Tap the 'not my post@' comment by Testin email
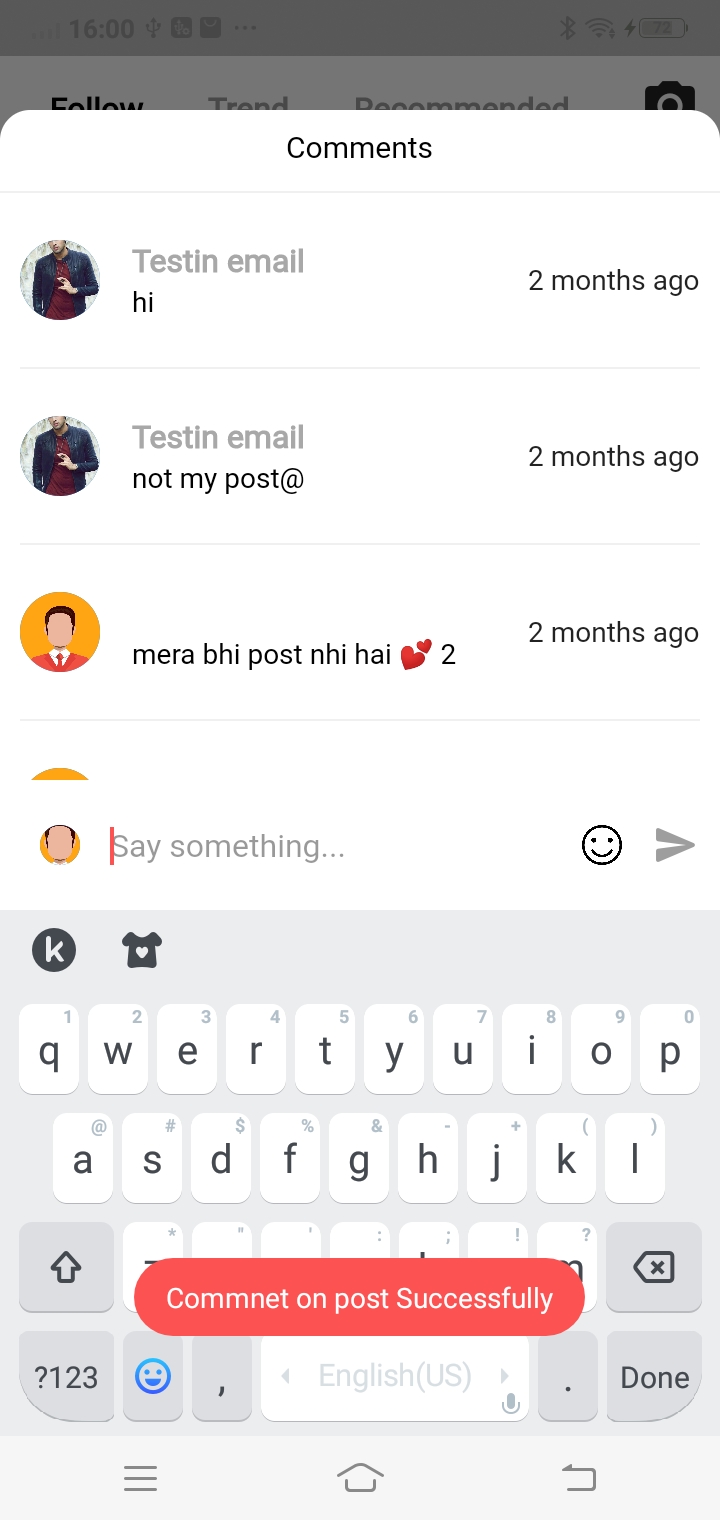The height and width of the screenshot is (1520, 720). [x=218, y=479]
